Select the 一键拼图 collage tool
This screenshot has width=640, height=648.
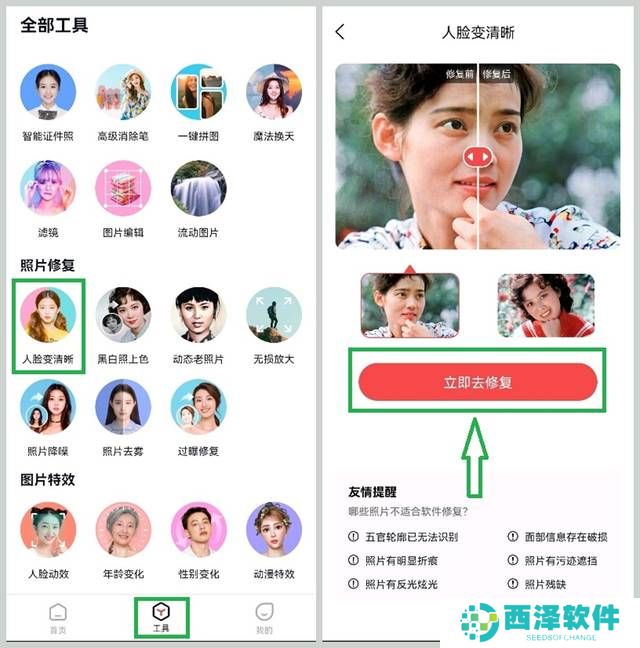tap(198, 92)
